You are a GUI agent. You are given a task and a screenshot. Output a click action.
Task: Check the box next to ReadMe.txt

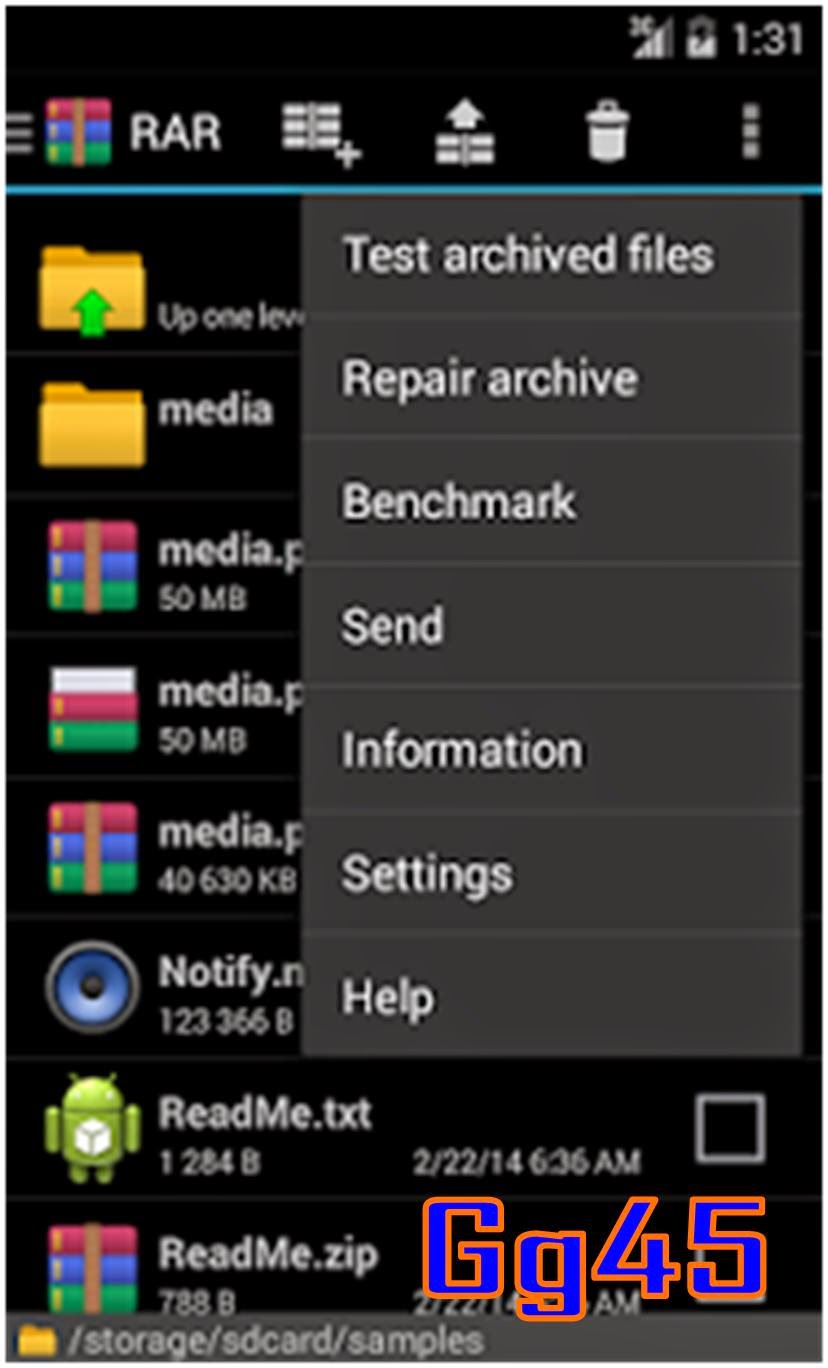[x=730, y=1128]
